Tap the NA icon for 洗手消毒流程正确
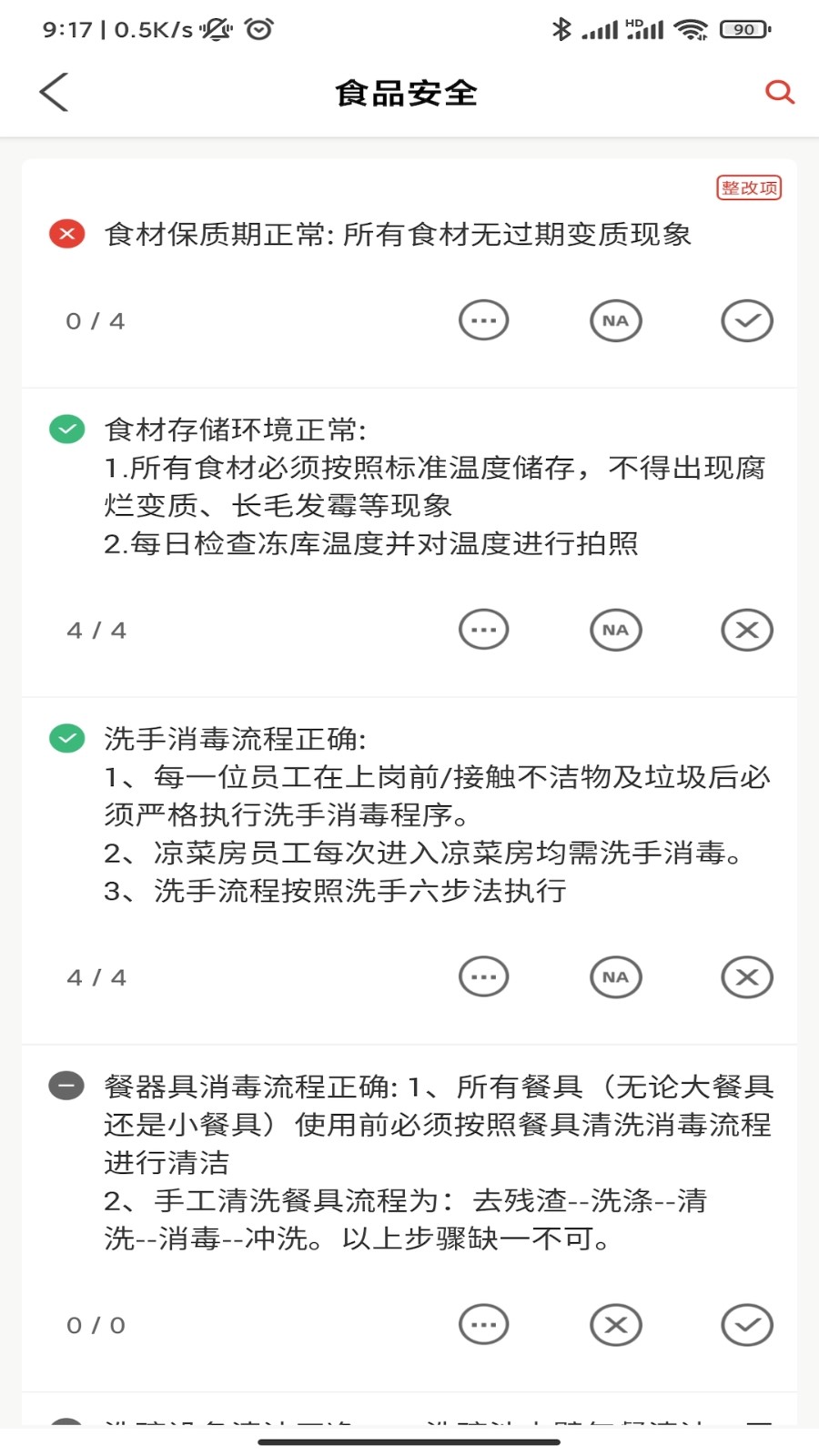Viewport: 819px width, 1456px height. pos(615,976)
